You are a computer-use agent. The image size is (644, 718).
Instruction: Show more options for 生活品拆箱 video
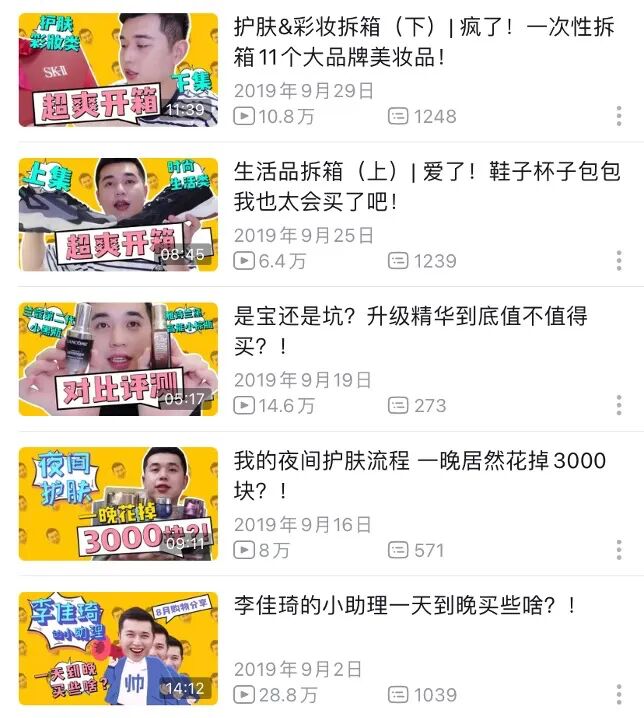619,261
